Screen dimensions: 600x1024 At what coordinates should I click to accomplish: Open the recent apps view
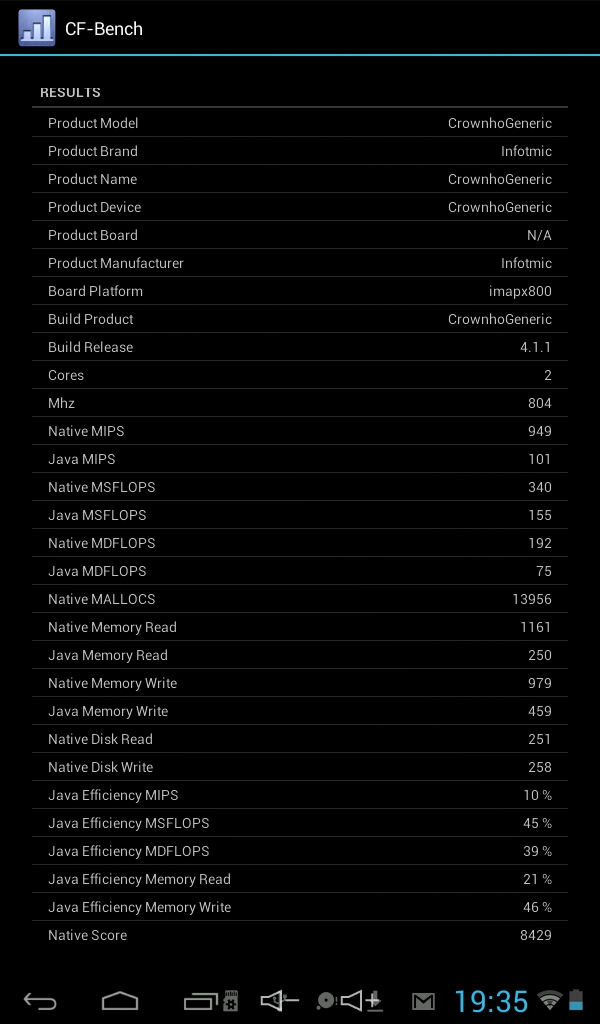(x=200, y=1001)
